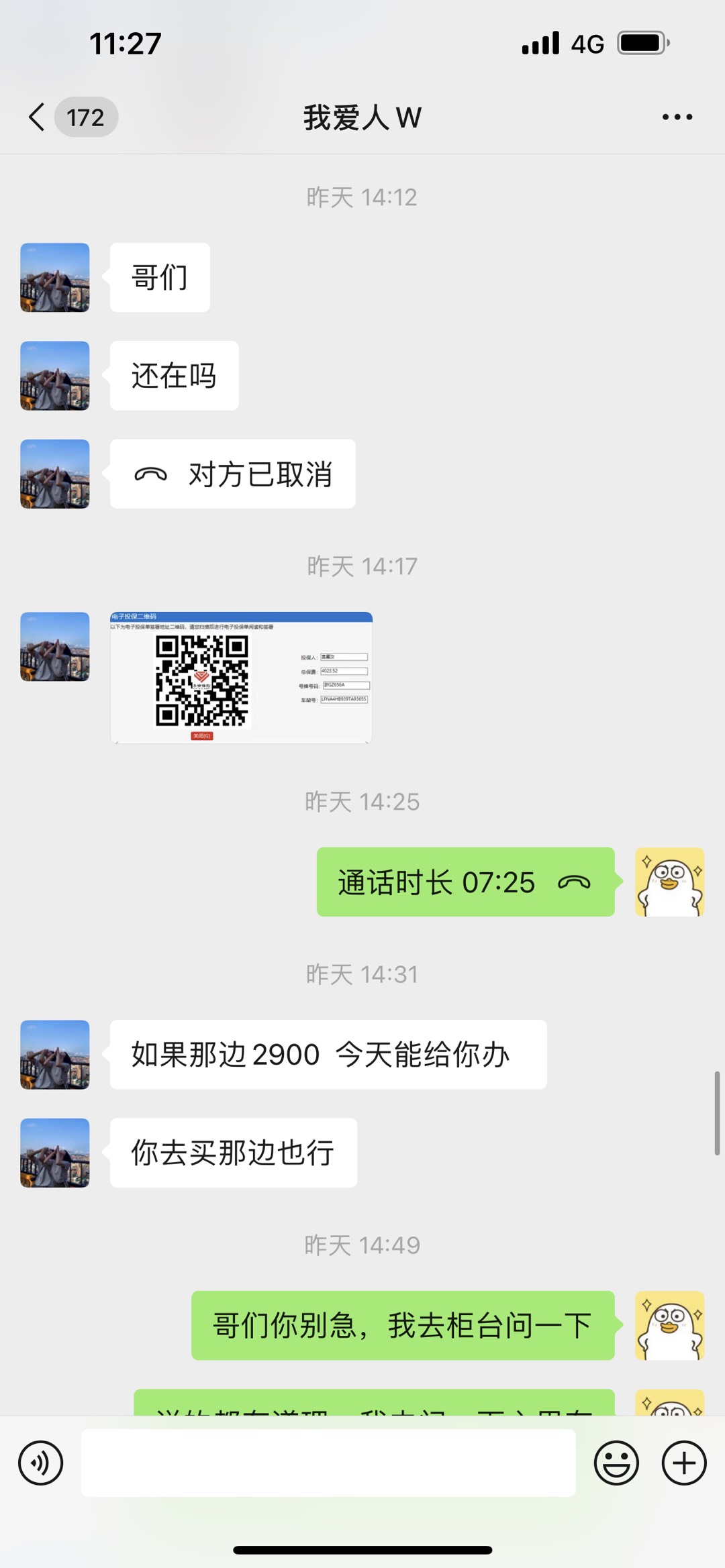Image resolution: width=725 pixels, height=1568 pixels.
Task: Focus the message text field
Action: [328, 1463]
